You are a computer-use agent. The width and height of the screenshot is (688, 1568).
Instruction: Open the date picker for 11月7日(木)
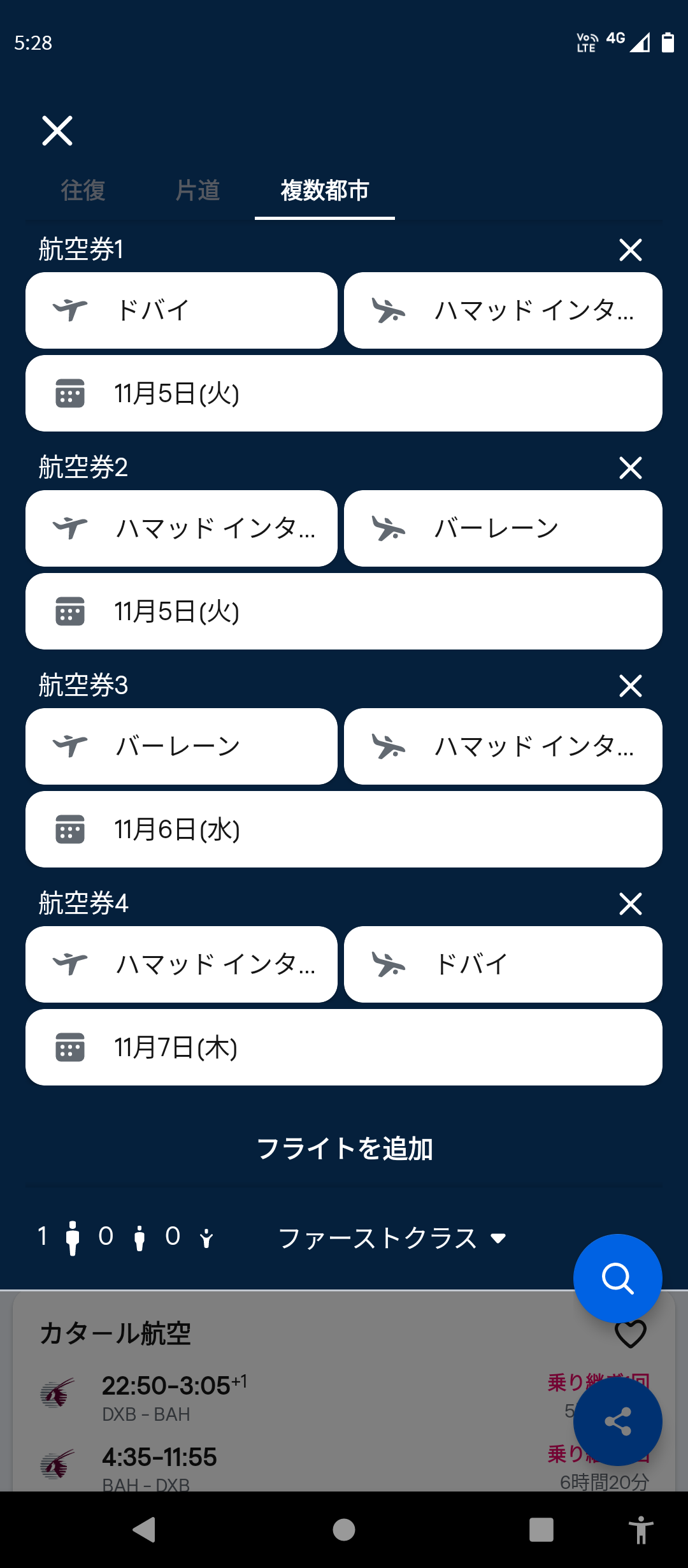(x=344, y=1047)
